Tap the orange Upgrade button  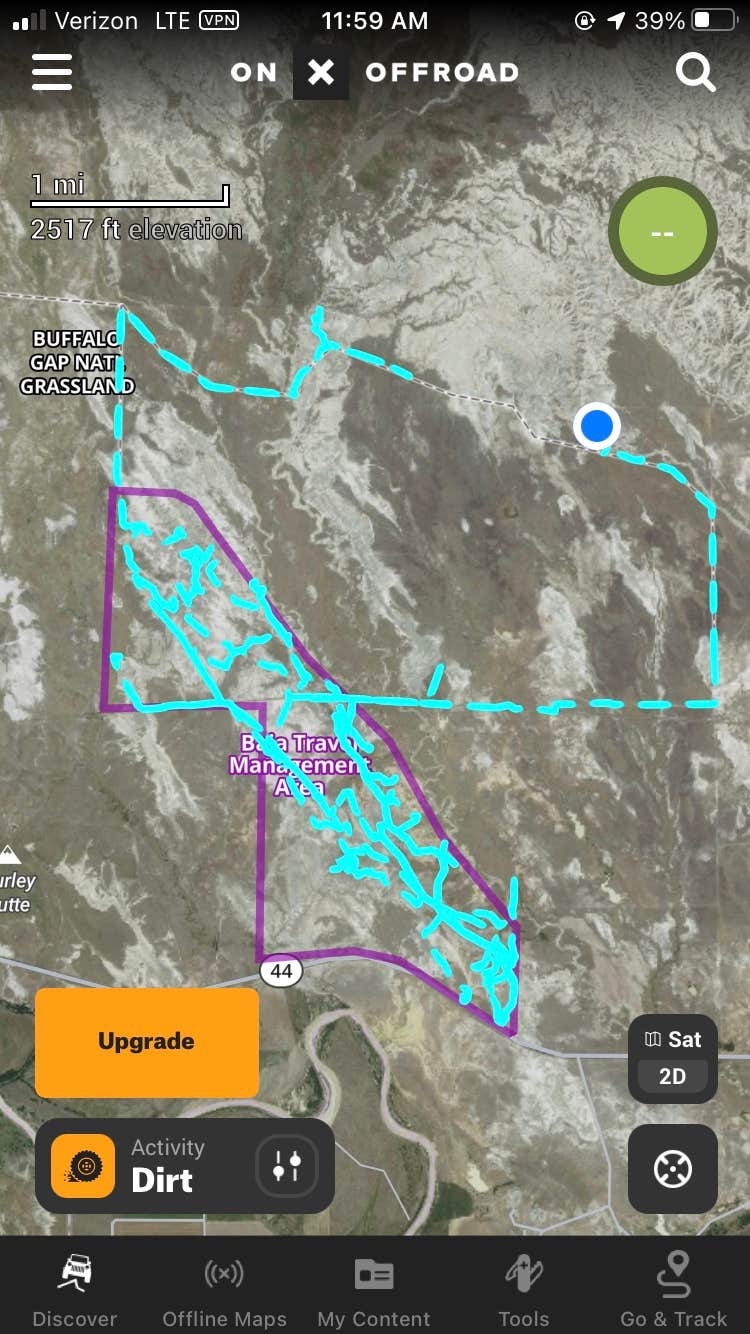pos(147,1042)
